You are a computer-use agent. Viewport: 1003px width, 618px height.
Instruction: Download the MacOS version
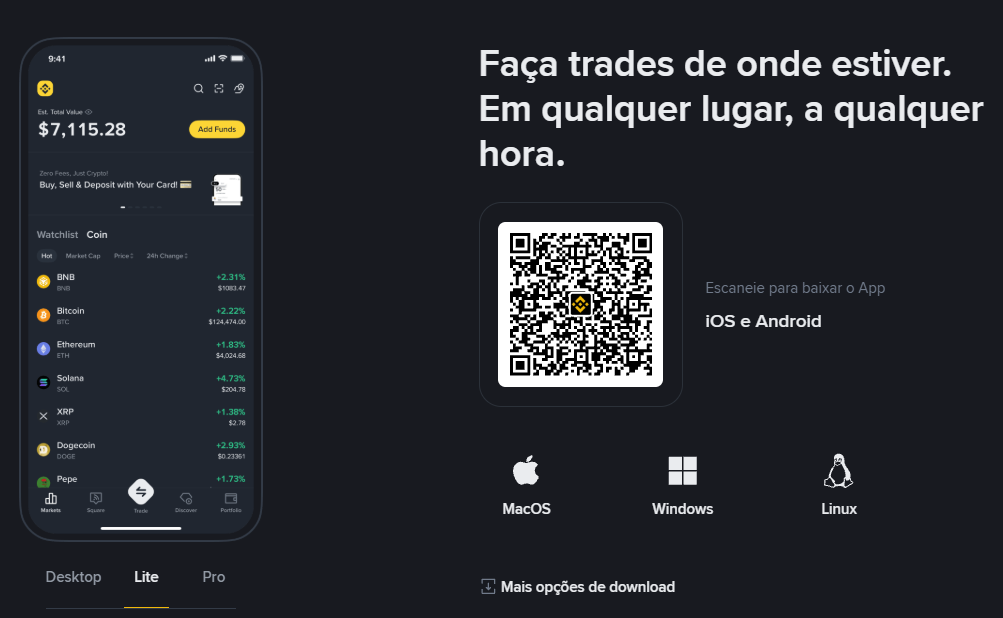click(526, 485)
